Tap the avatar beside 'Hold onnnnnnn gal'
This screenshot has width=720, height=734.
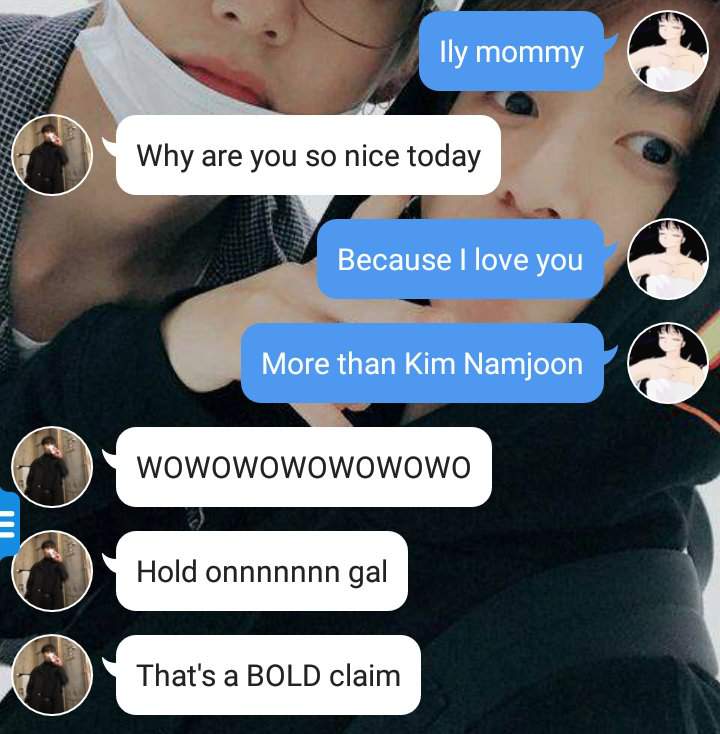coord(51,571)
